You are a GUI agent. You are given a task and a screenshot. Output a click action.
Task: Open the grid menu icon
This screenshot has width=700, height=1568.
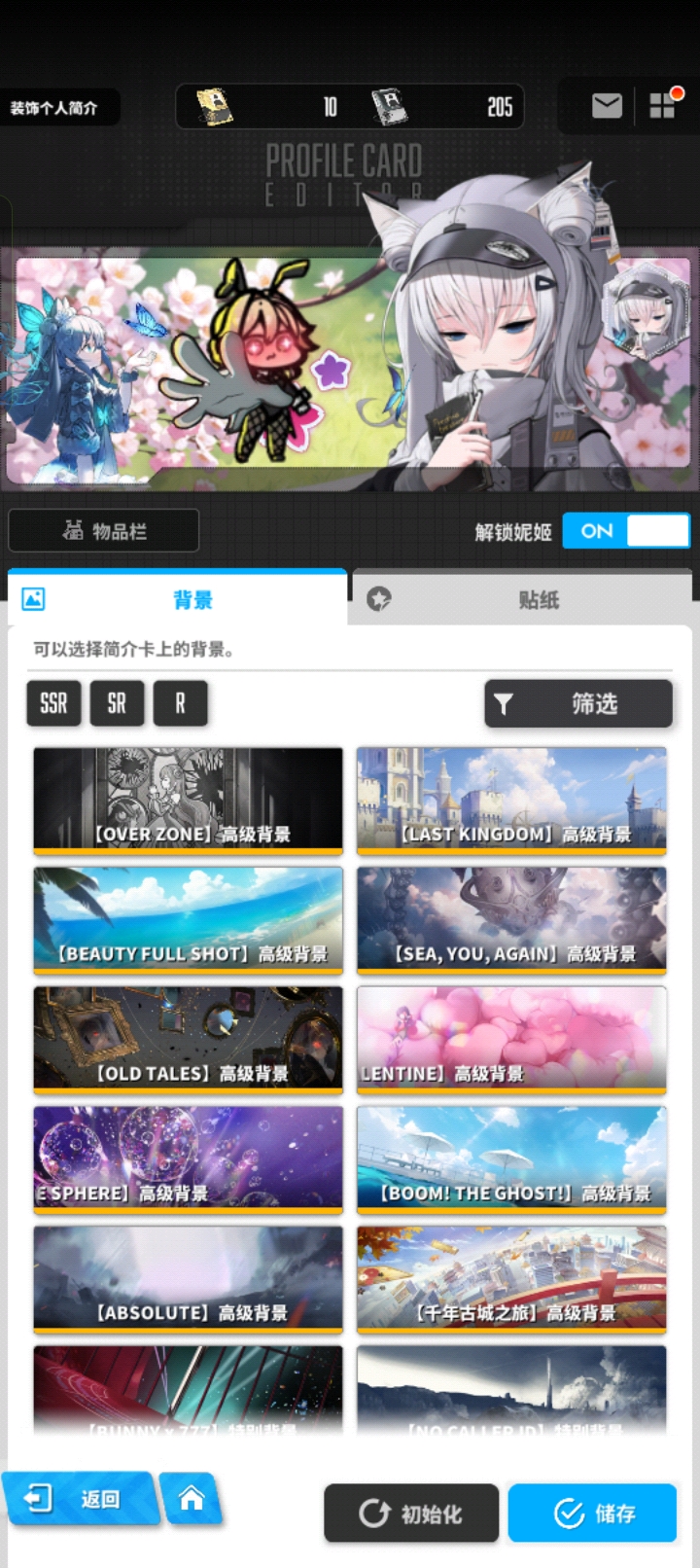(x=663, y=105)
